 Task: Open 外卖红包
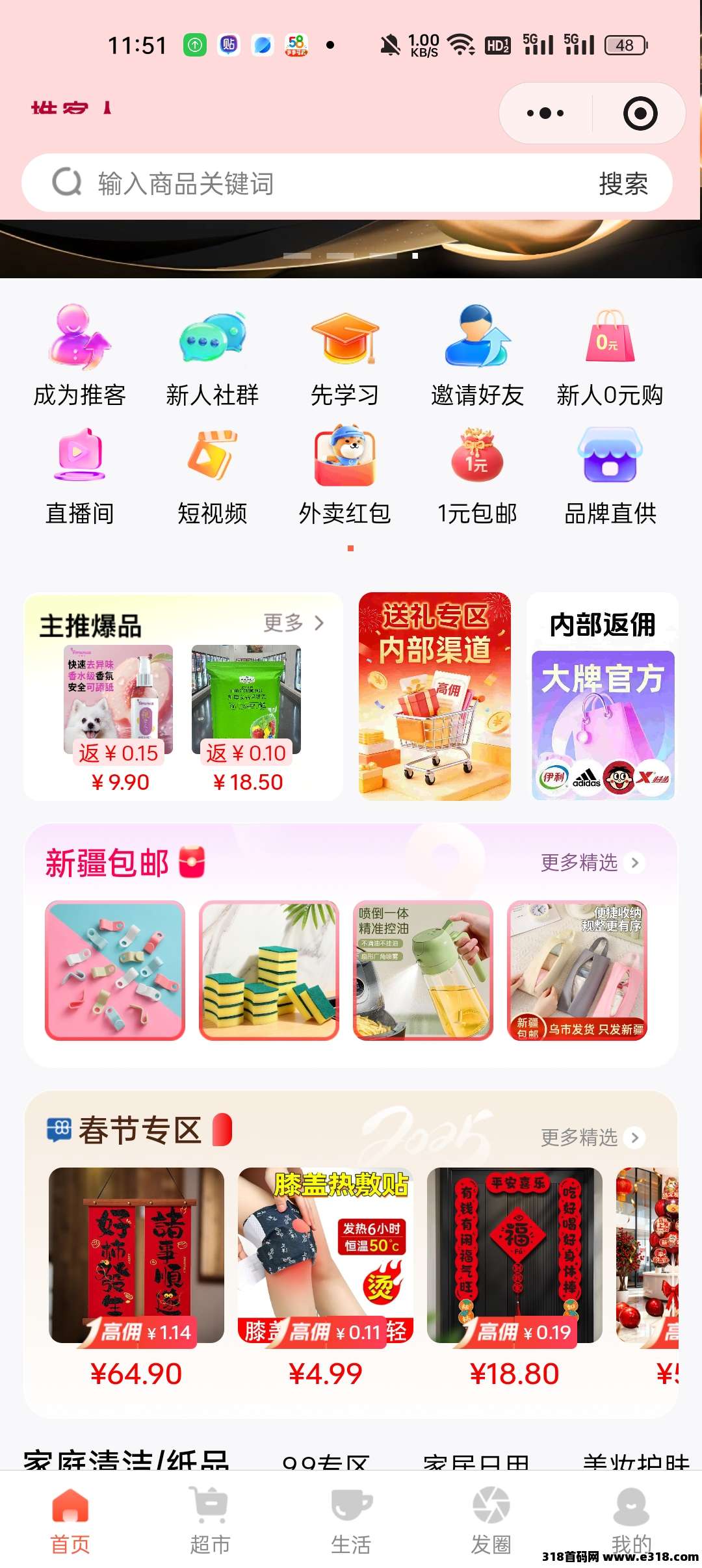[344, 476]
